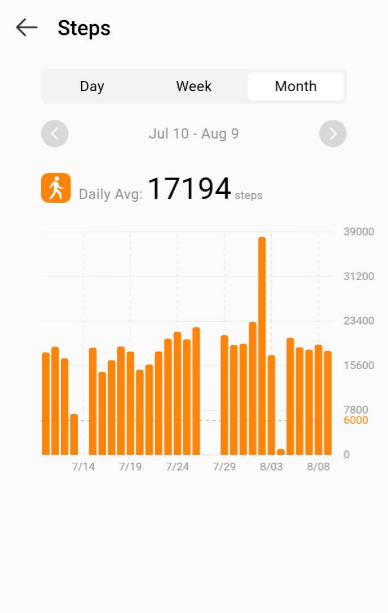Go to the previous month period
The width and height of the screenshot is (388, 613).
point(55,134)
